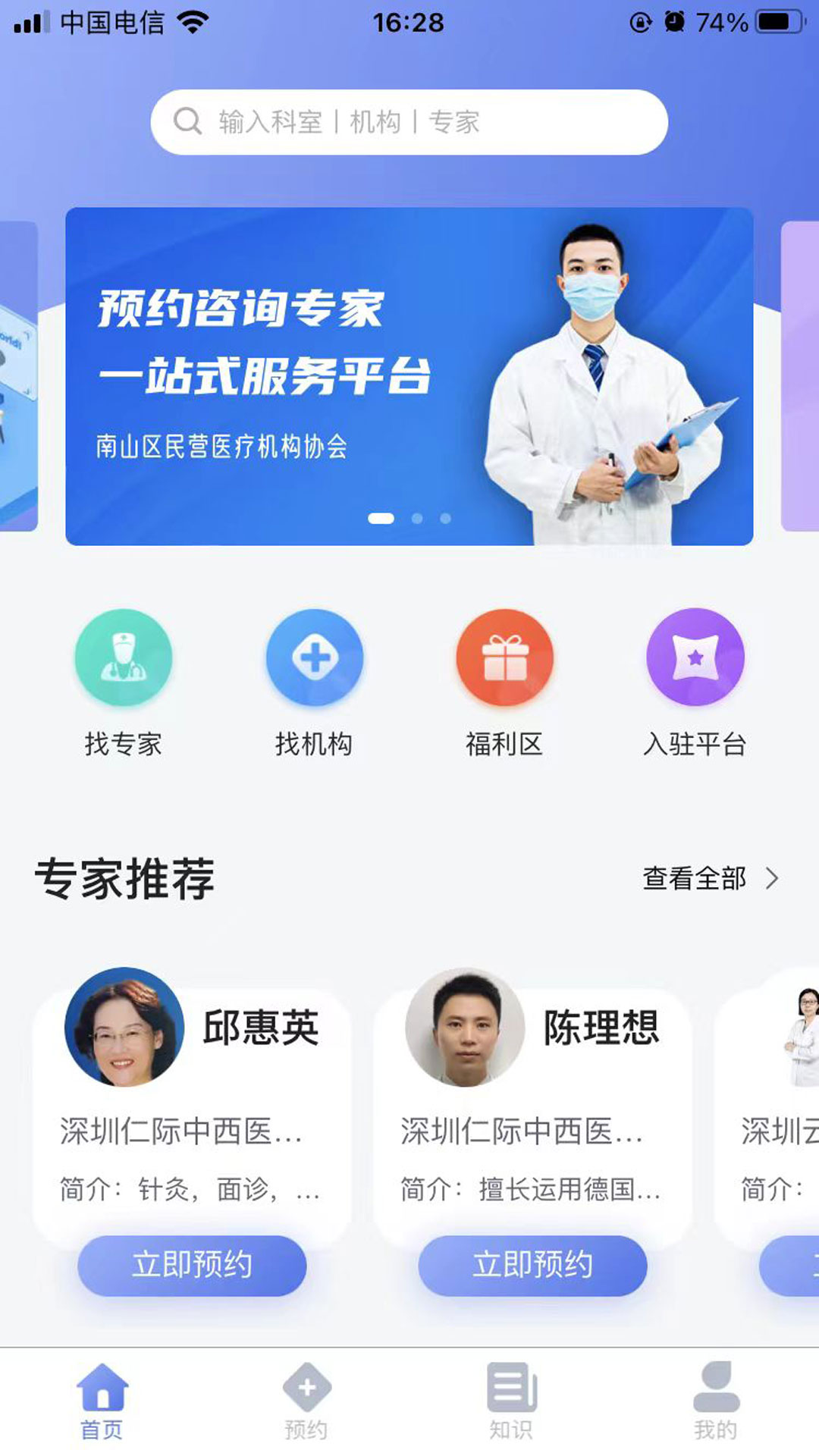Open the 找专家 (find expert) icon
The image size is (819, 1456).
pyautogui.click(x=124, y=657)
